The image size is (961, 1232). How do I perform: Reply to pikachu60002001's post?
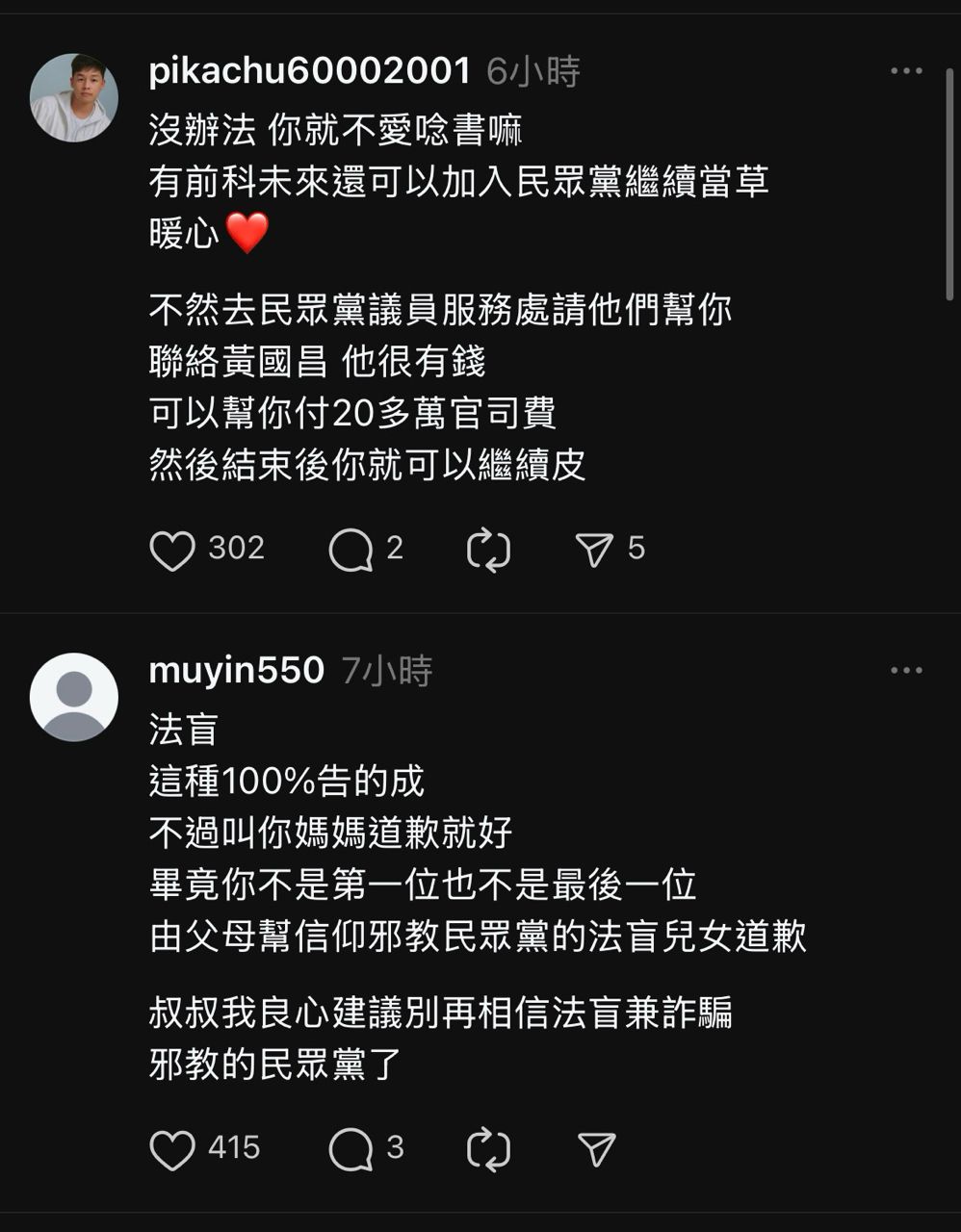point(351,551)
